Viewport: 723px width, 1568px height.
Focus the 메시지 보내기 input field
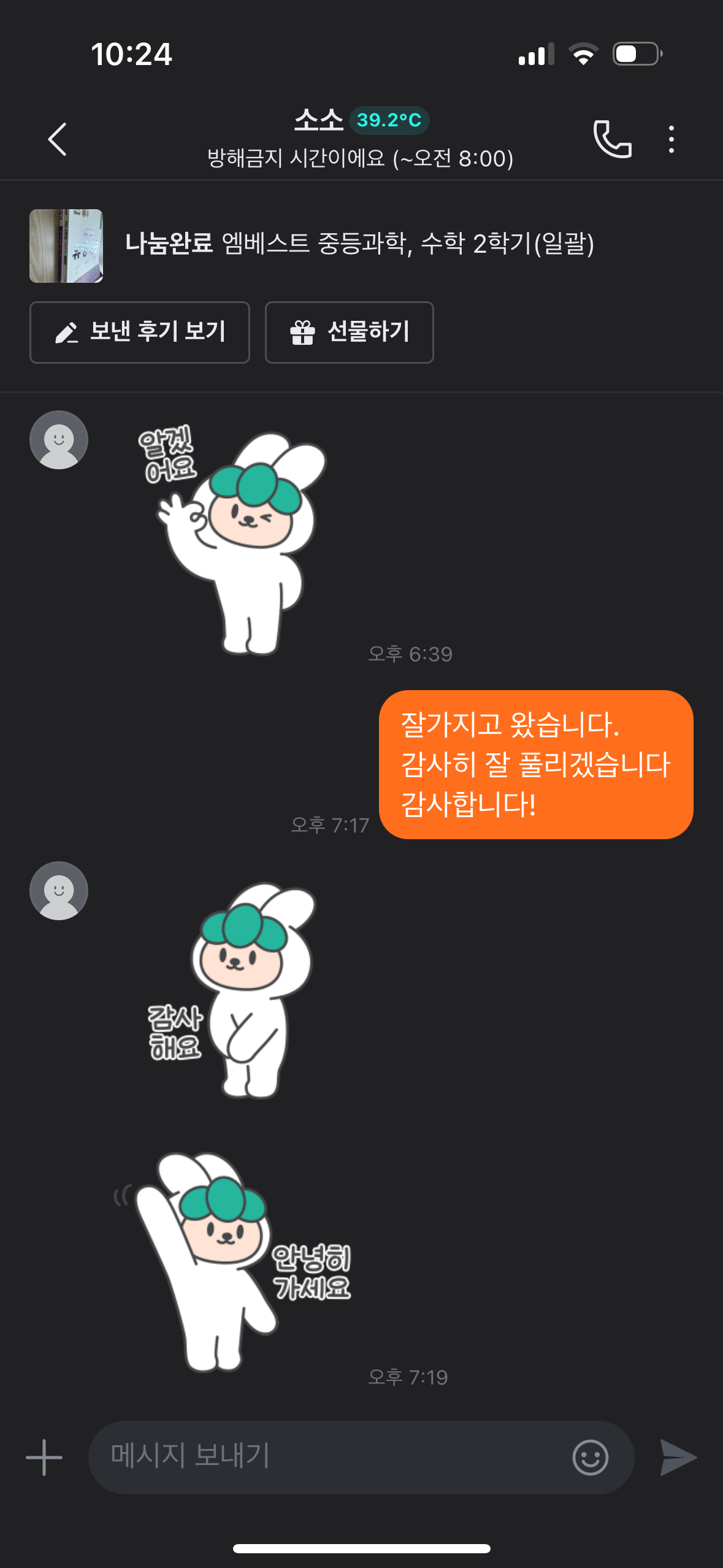331,1457
